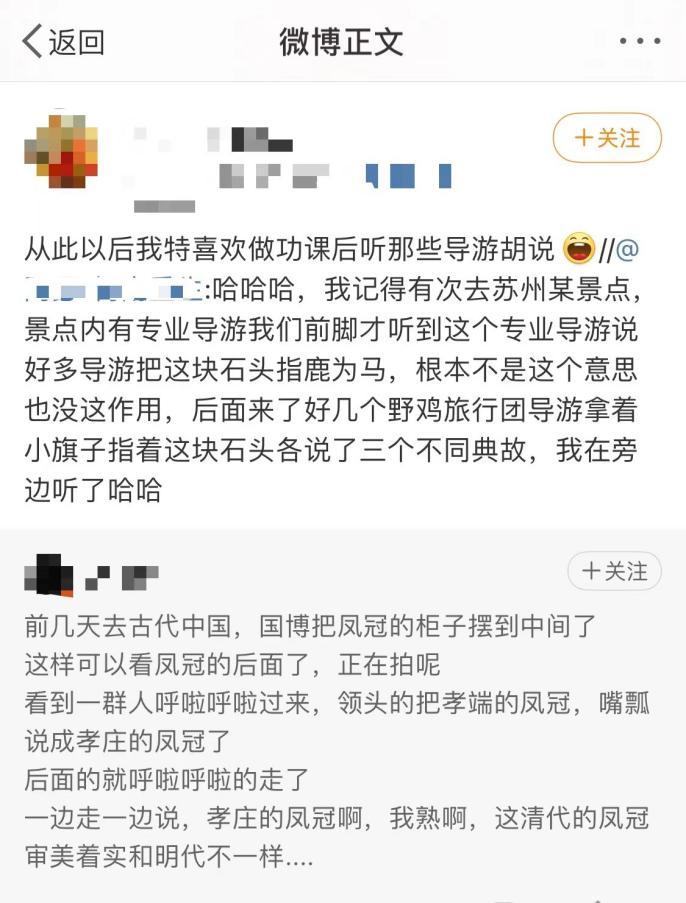The width and height of the screenshot is (686, 903).
Task: Open the three-dot overflow menu
Action: [639, 41]
